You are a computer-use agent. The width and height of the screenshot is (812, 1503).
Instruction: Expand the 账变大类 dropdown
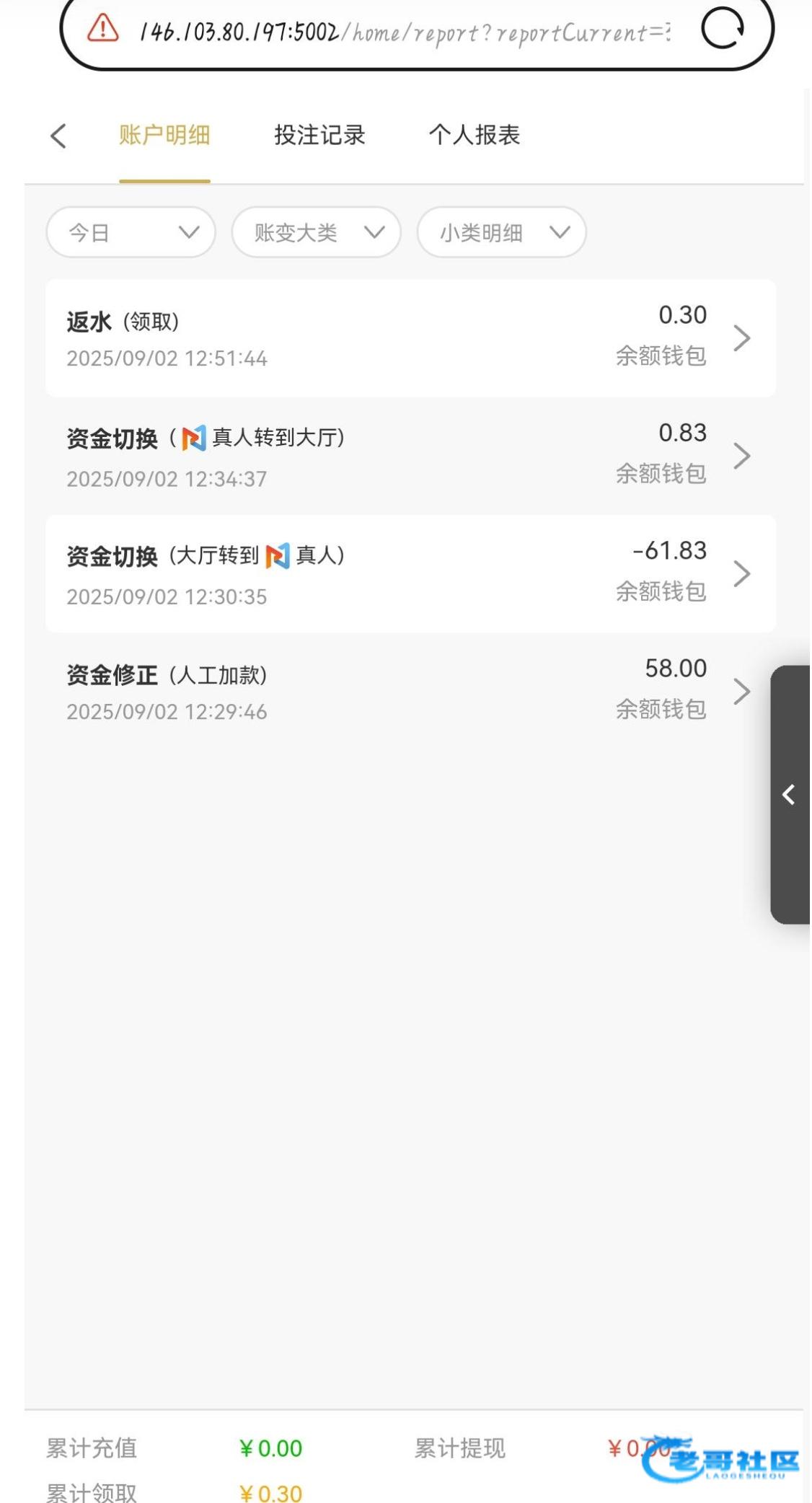316,232
